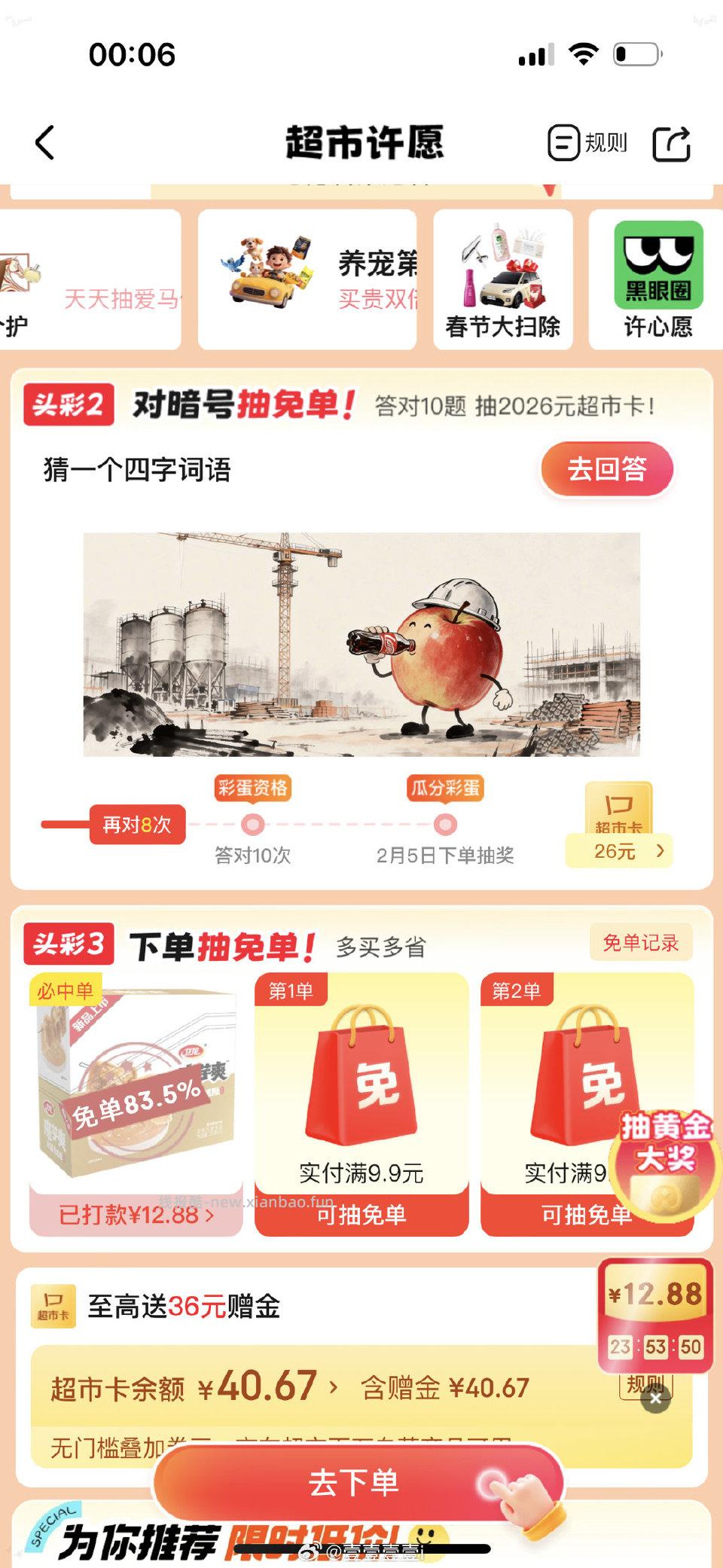Viewport: 723px width, 1568px height.
Task: Tap the 再对8次 progress marker
Action: (137, 825)
